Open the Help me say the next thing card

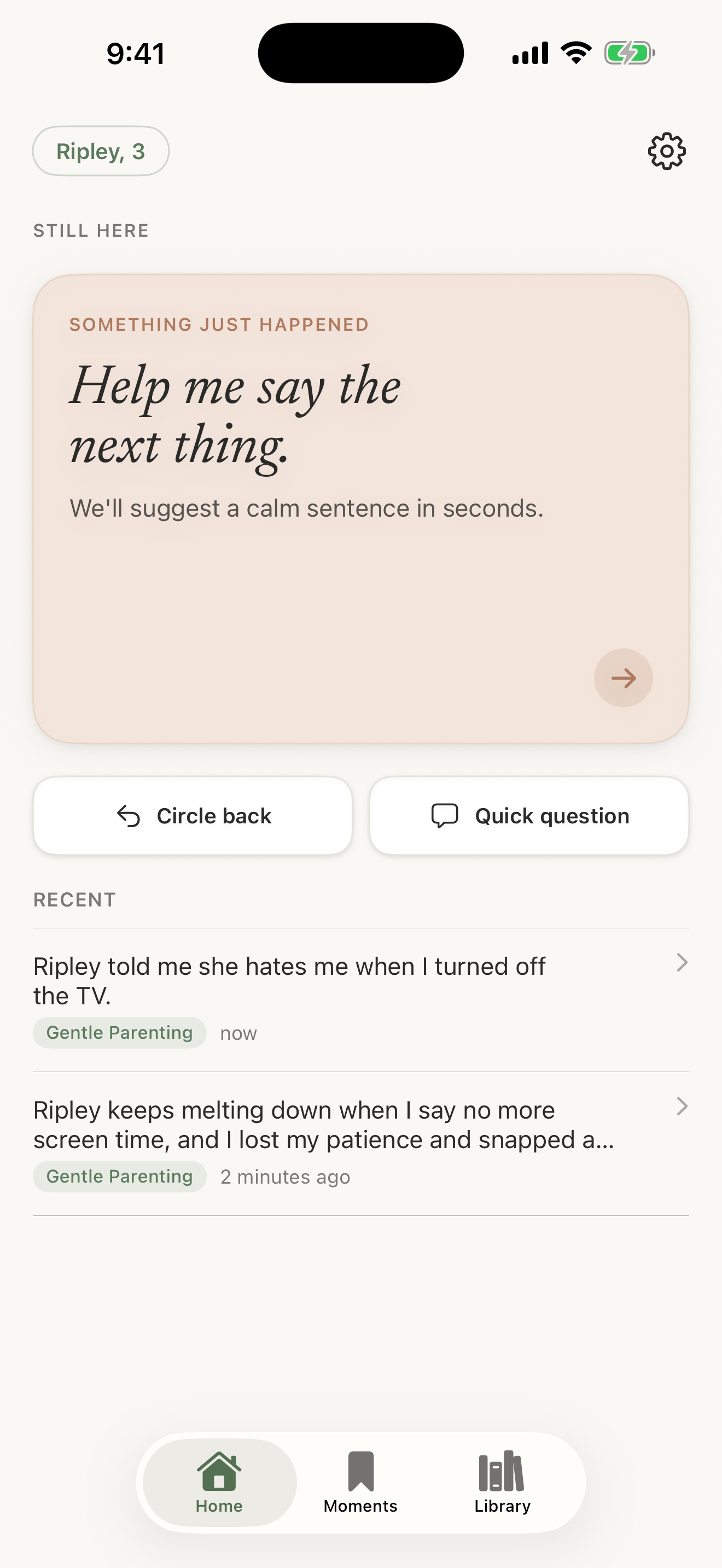[361, 509]
